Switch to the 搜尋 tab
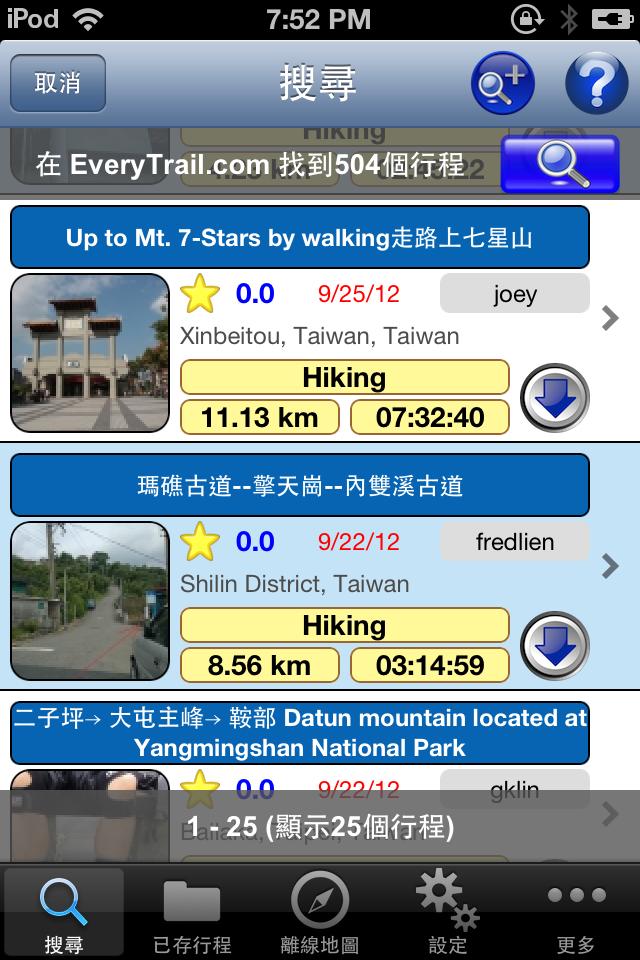 tap(64, 913)
